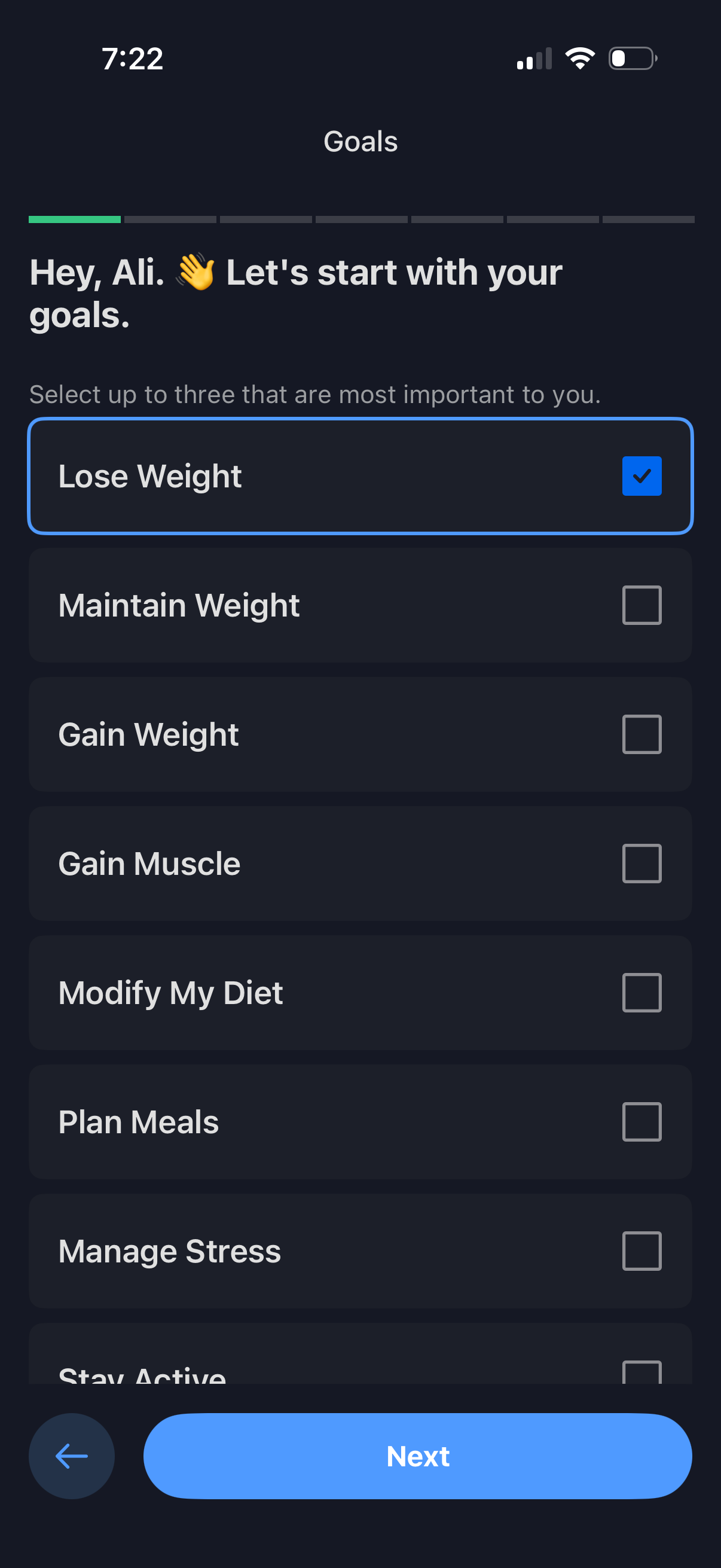
Task: Check the Gain Weight checkbox
Action: point(642,734)
